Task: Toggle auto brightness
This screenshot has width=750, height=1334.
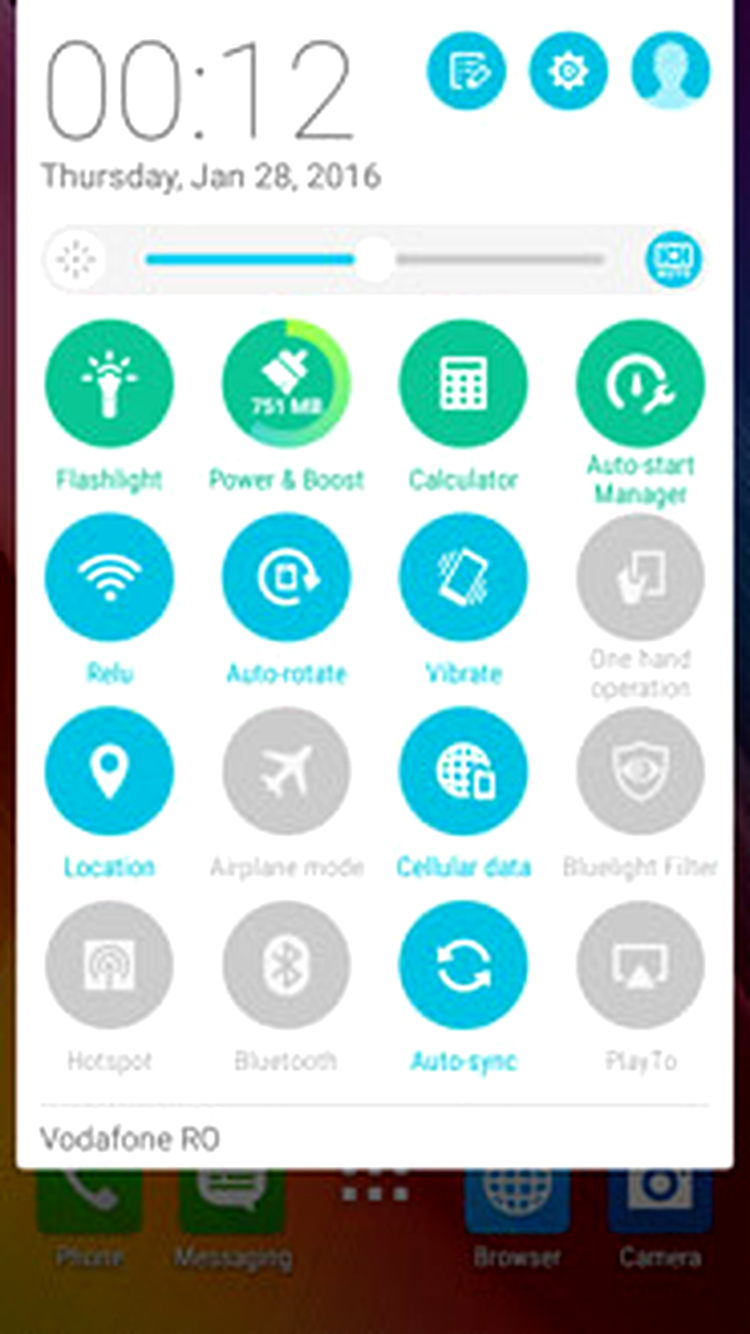Action: coord(674,260)
